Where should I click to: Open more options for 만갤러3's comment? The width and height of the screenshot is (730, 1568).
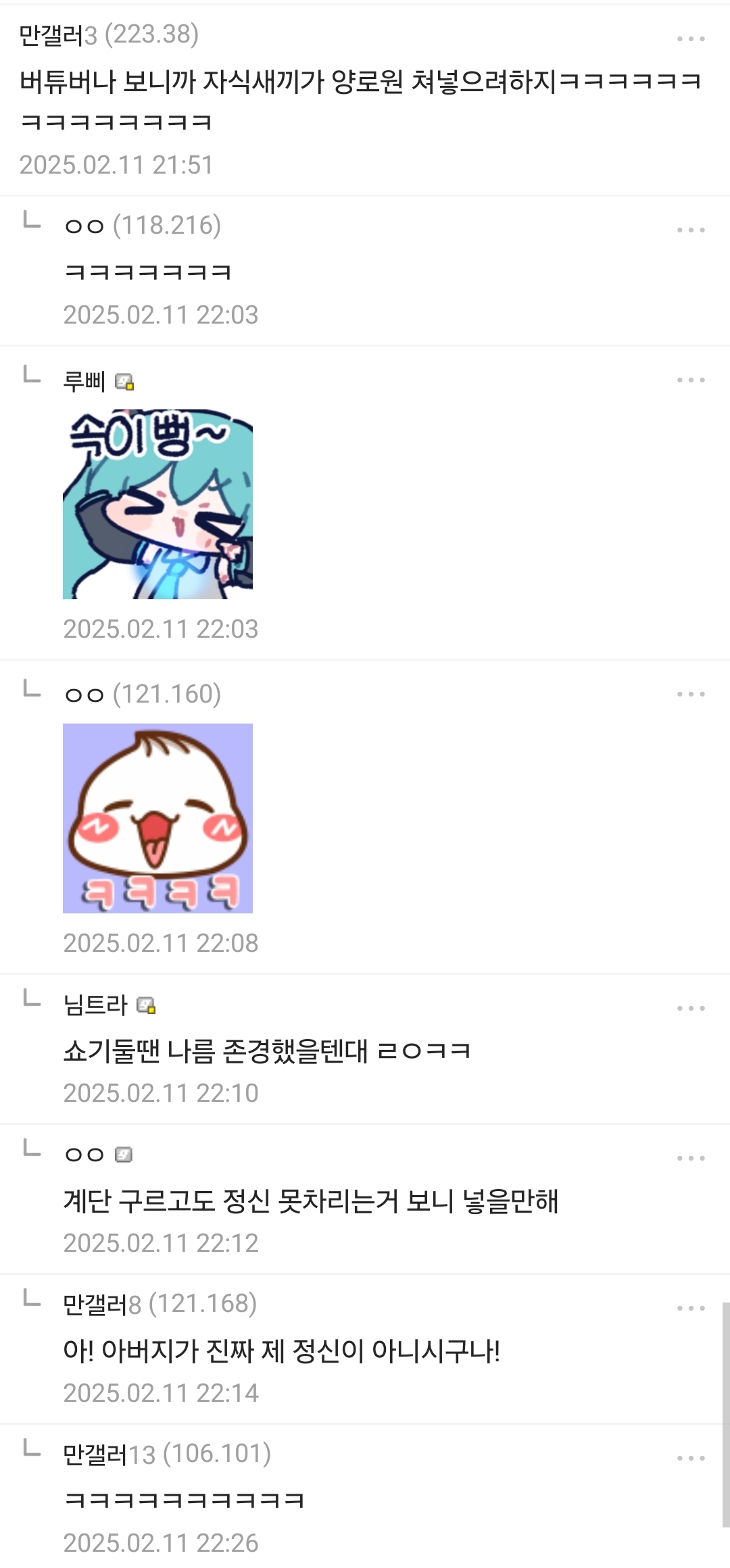691,39
